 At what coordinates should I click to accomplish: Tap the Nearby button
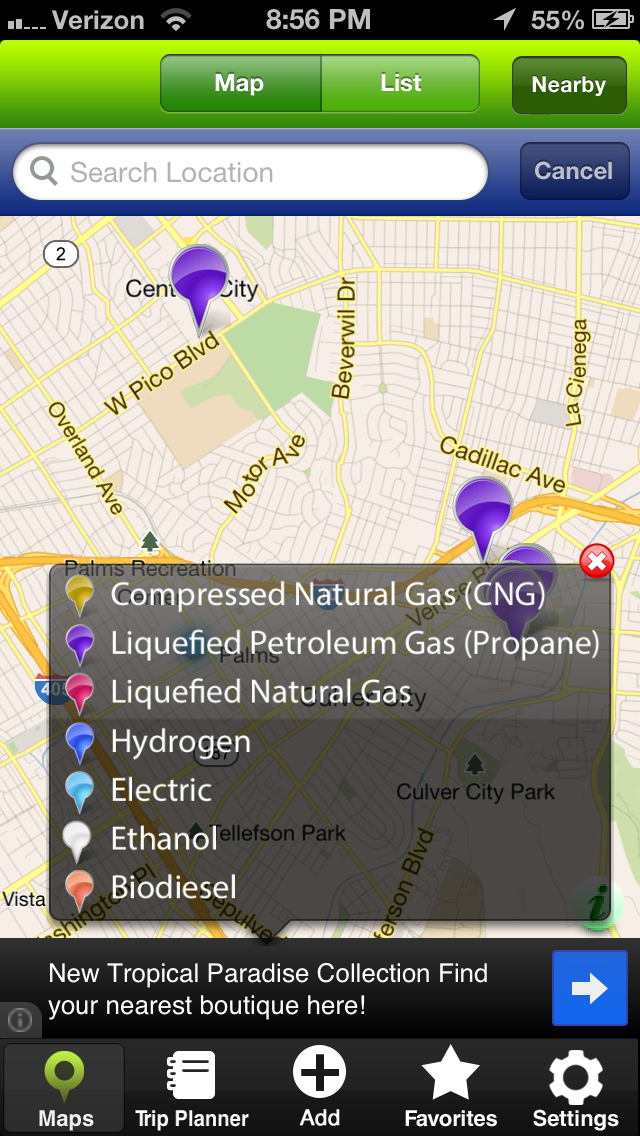[x=569, y=85]
